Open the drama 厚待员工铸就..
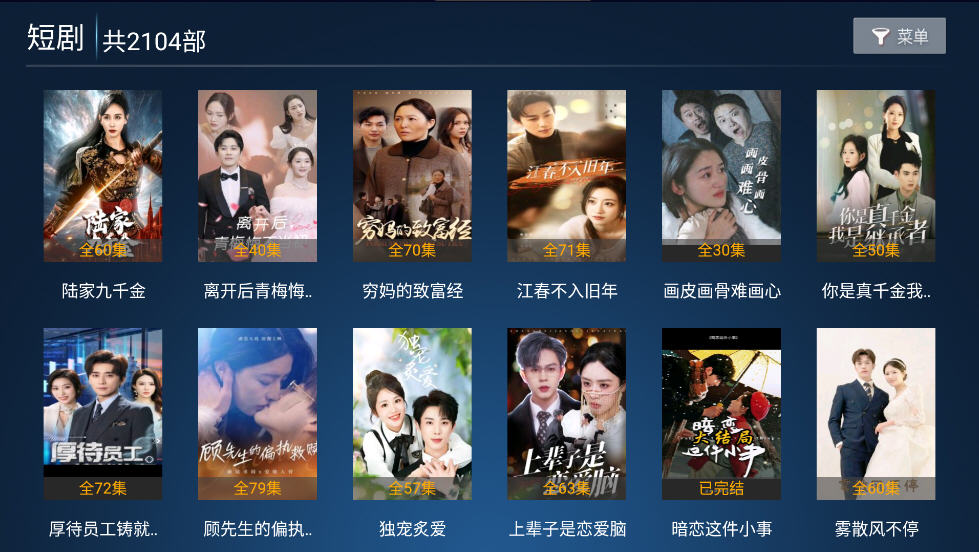Viewport: 979px width, 552px height. point(103,414)
